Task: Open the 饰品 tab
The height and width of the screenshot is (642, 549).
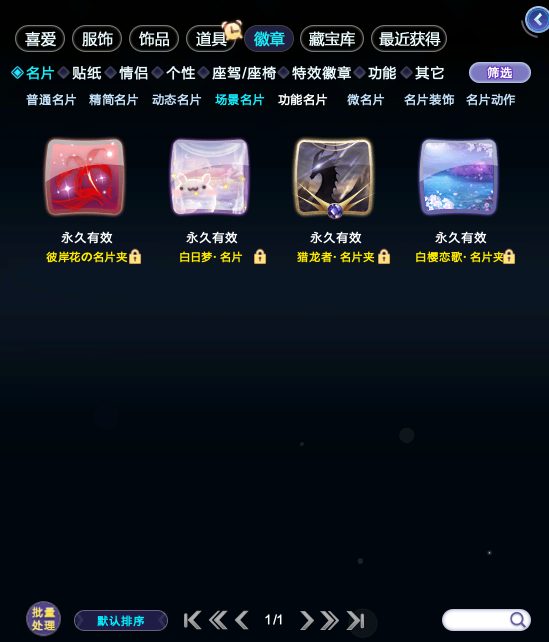Action: click(x=154, y=39)
